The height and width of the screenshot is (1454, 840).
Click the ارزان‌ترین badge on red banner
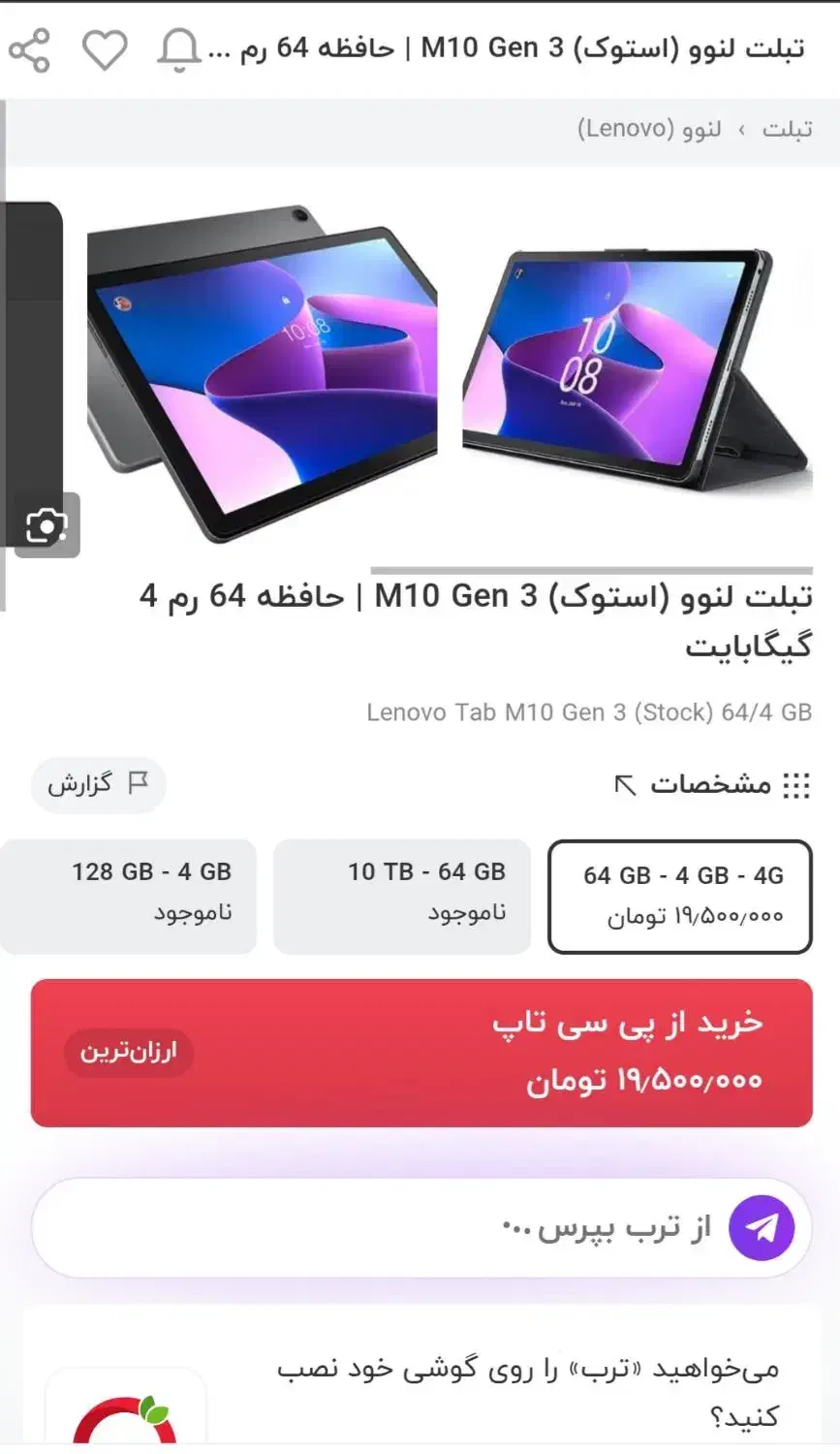(x=129, y=1052)
